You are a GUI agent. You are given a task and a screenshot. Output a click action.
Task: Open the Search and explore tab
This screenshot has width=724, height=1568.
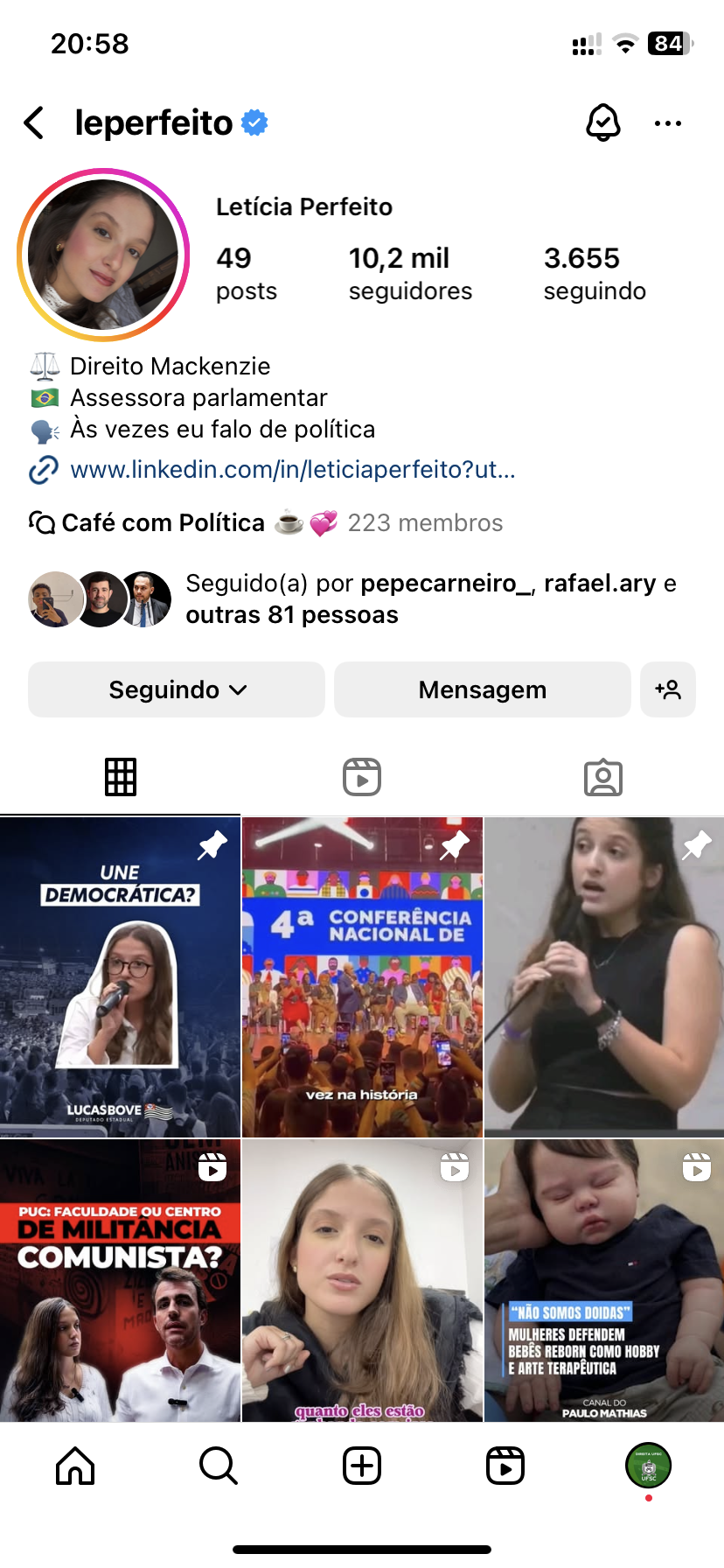pos(218,1466)
